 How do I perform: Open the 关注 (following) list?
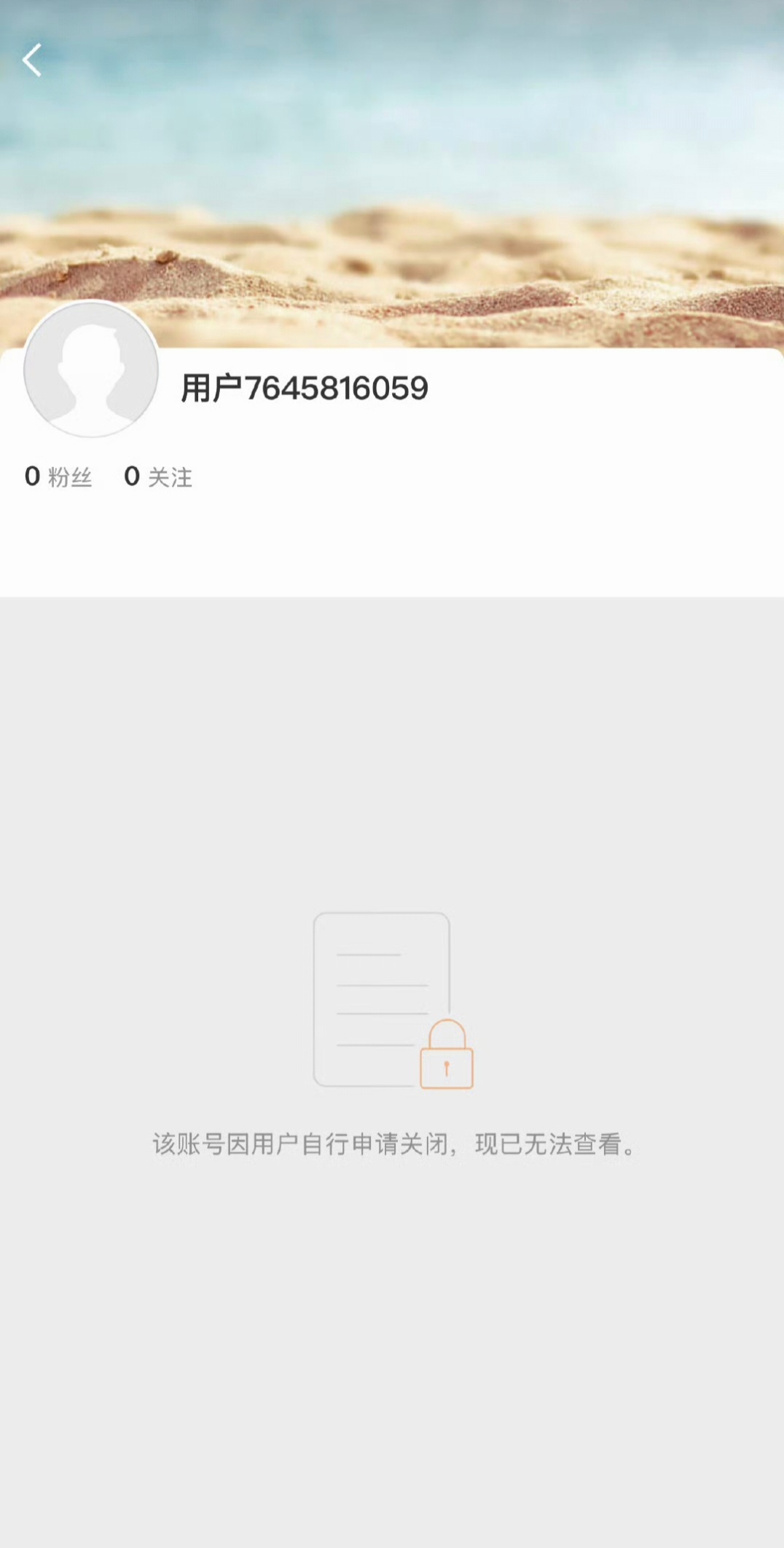[x=171, y=477]
